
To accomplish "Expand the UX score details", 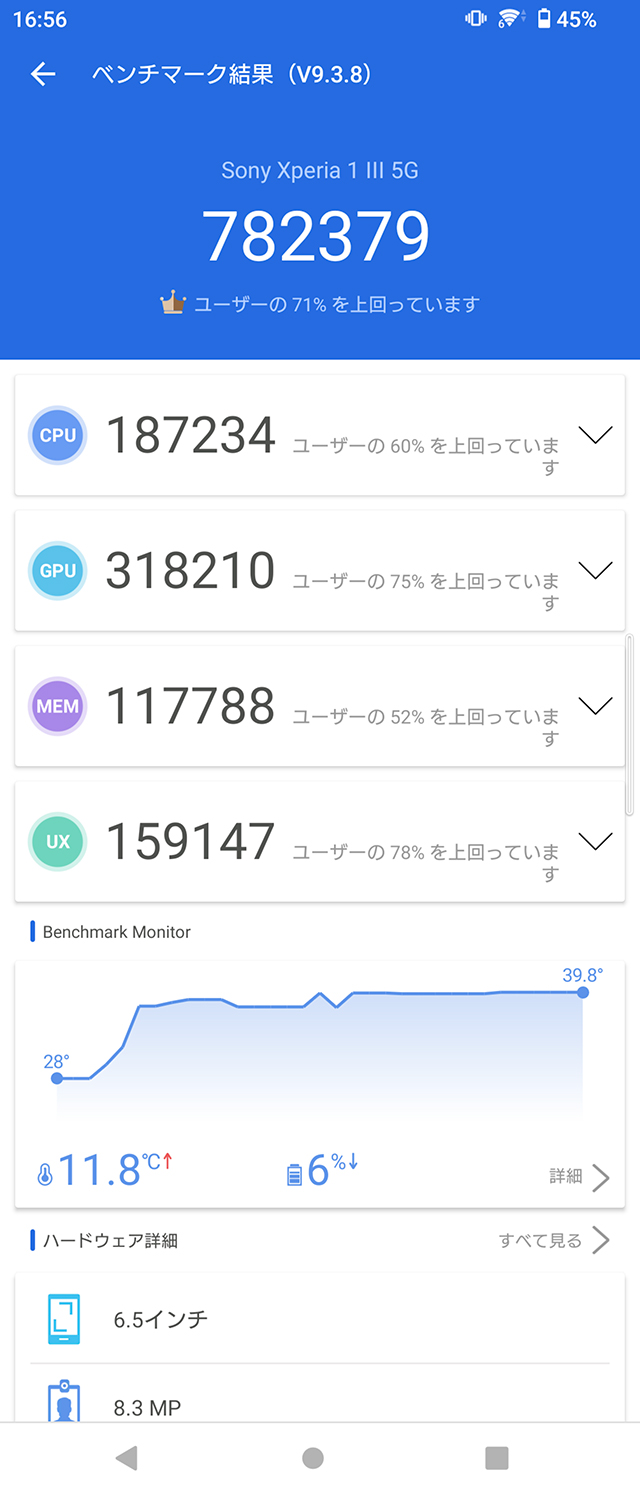I will pos(596,842).
